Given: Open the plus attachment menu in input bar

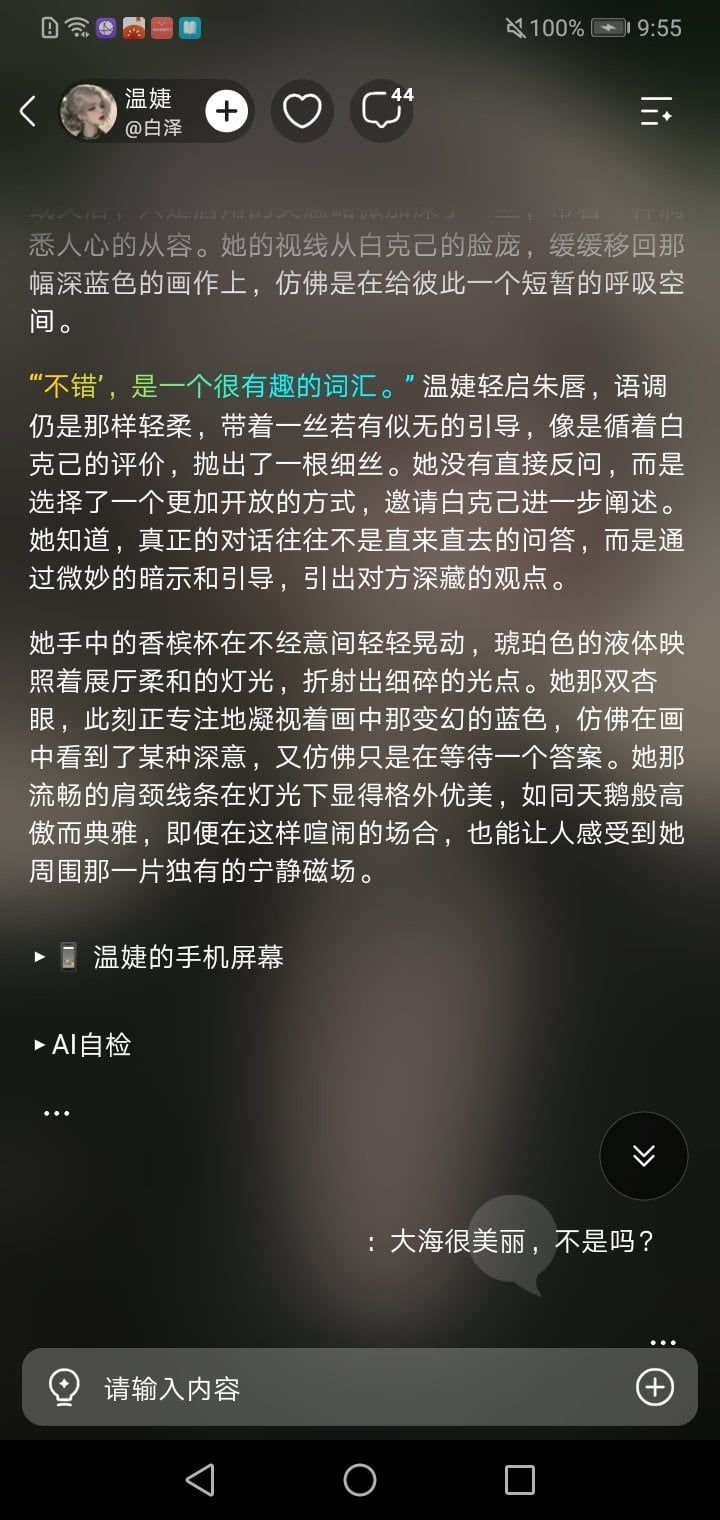Looking at the screenshot, I should pos(655,1387).
